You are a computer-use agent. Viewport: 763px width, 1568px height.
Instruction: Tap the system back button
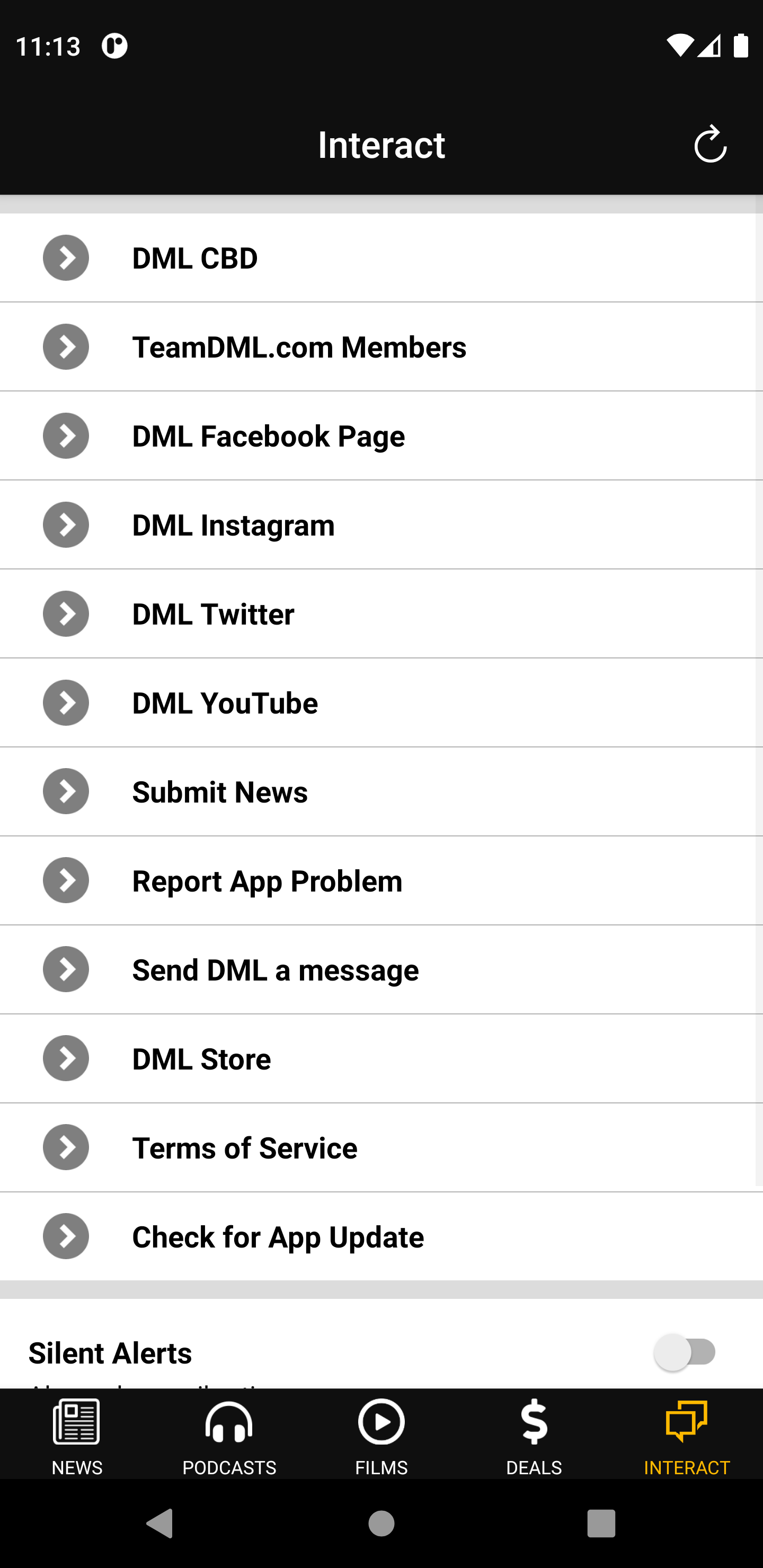click(x=160, y=1524)
